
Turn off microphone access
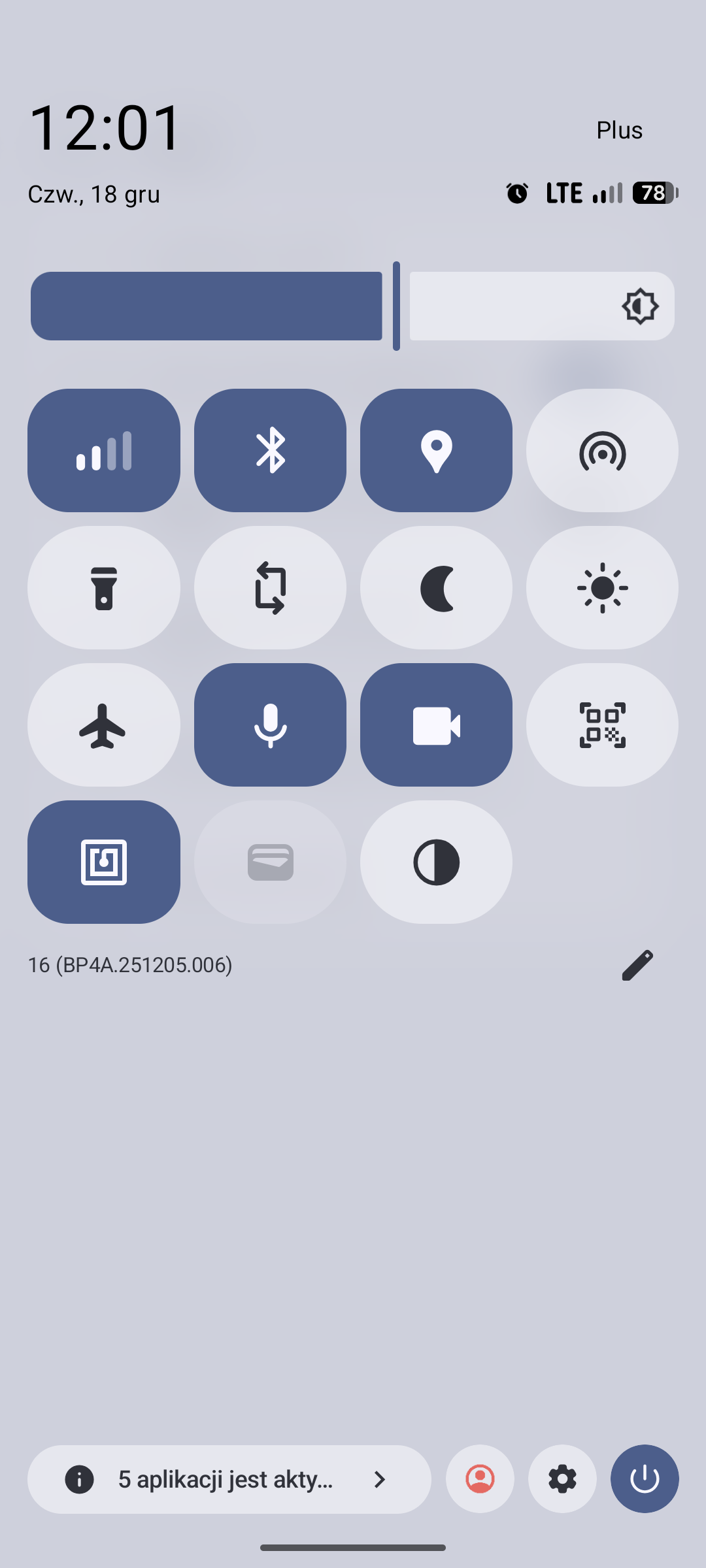[x=270, y=725]
